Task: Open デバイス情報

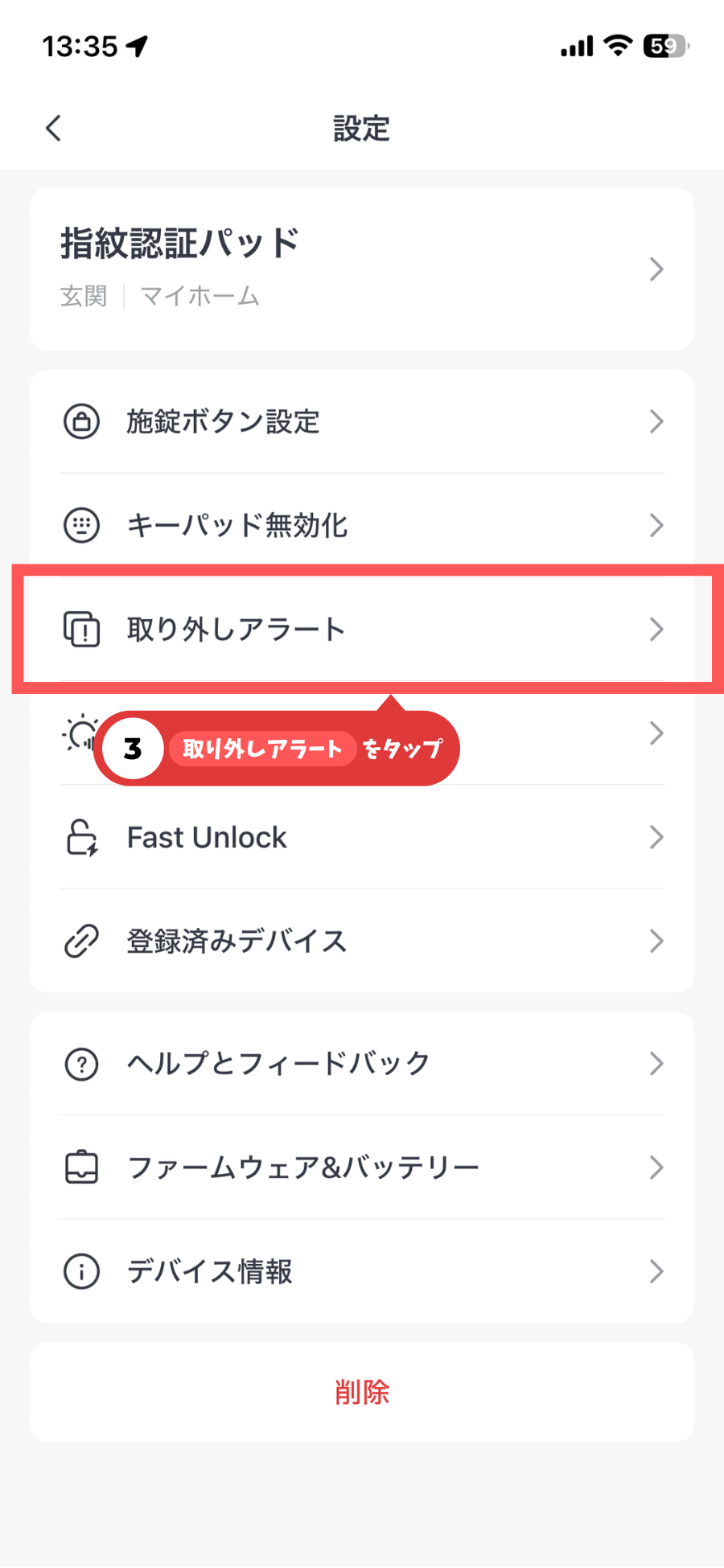Action: tap(361, 1271)
